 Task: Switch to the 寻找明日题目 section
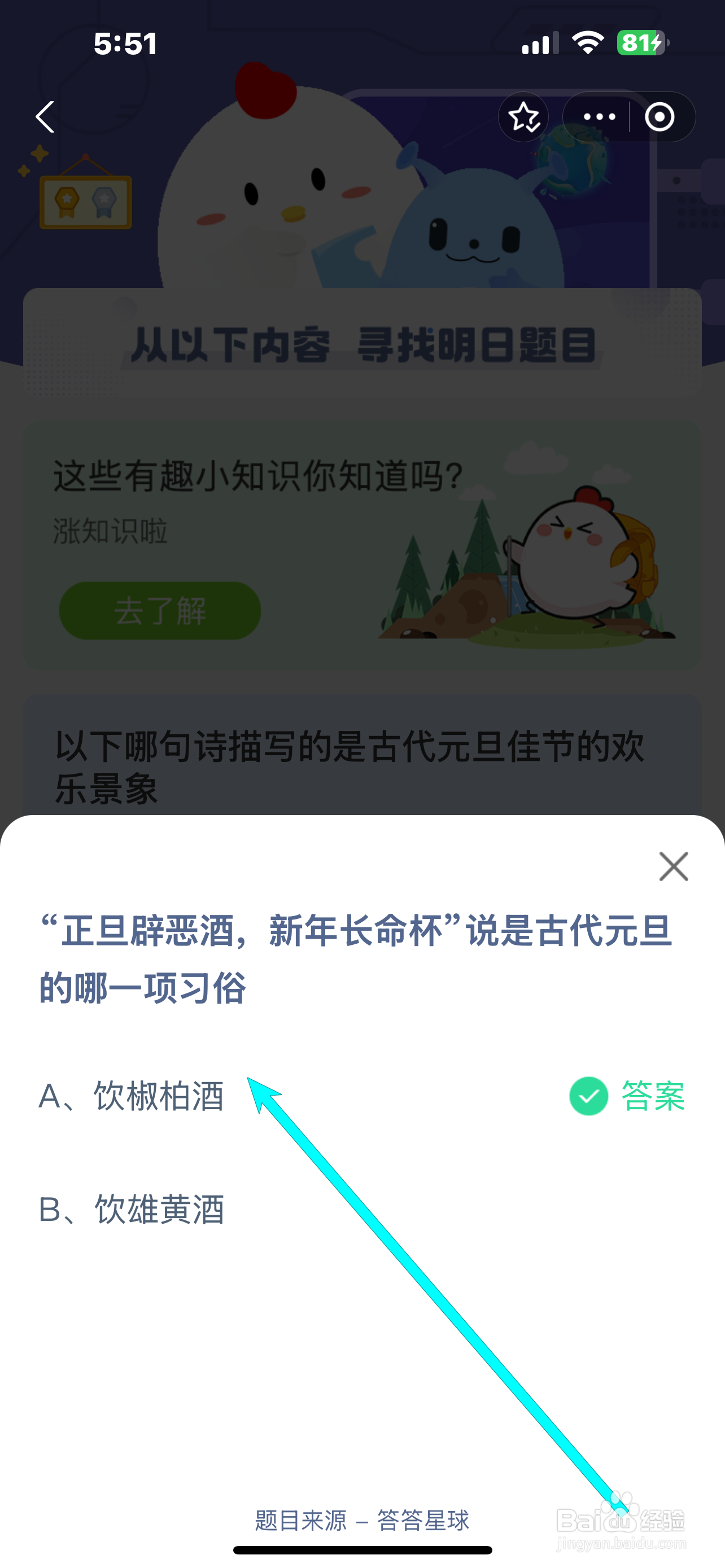click(x=478, y=345)
